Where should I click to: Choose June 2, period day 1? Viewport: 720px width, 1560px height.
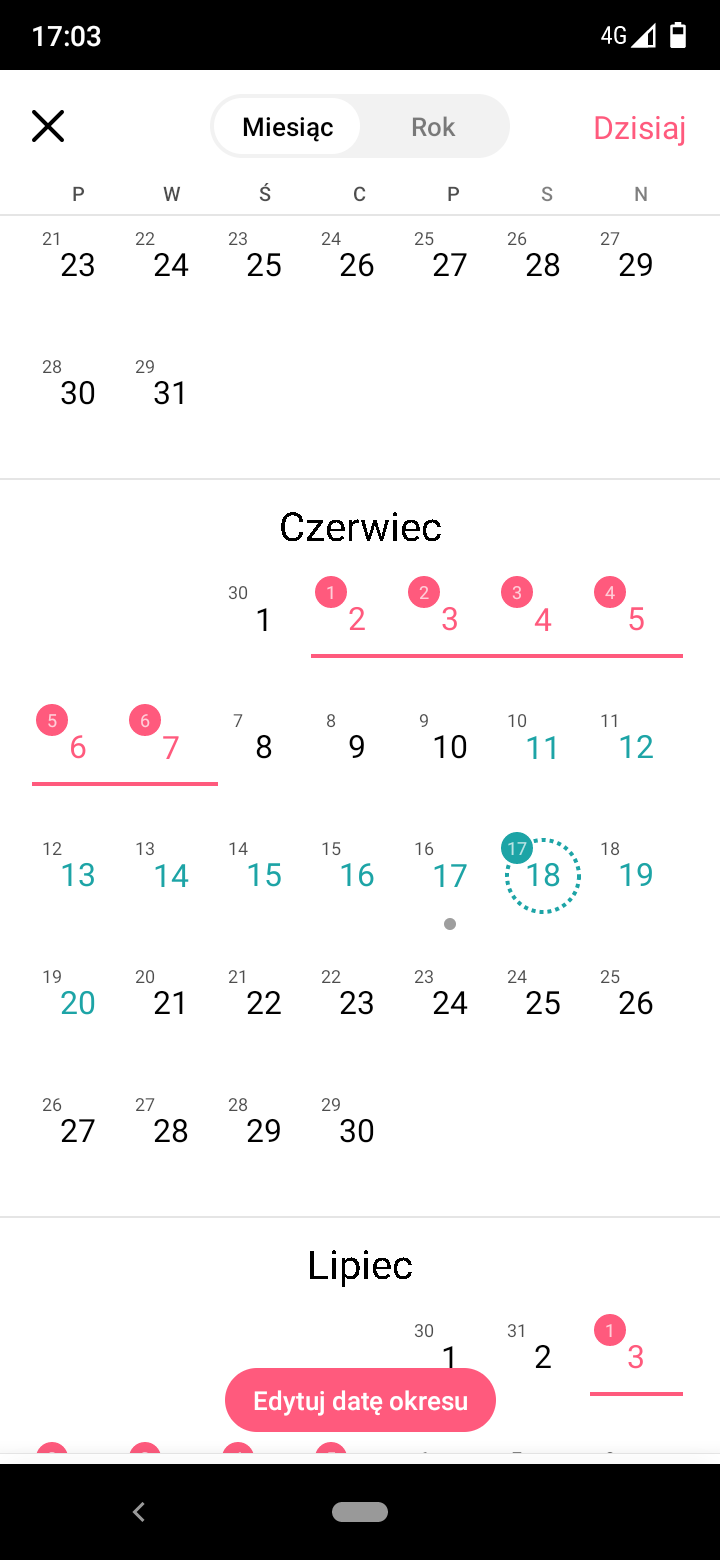coord(356,619)
